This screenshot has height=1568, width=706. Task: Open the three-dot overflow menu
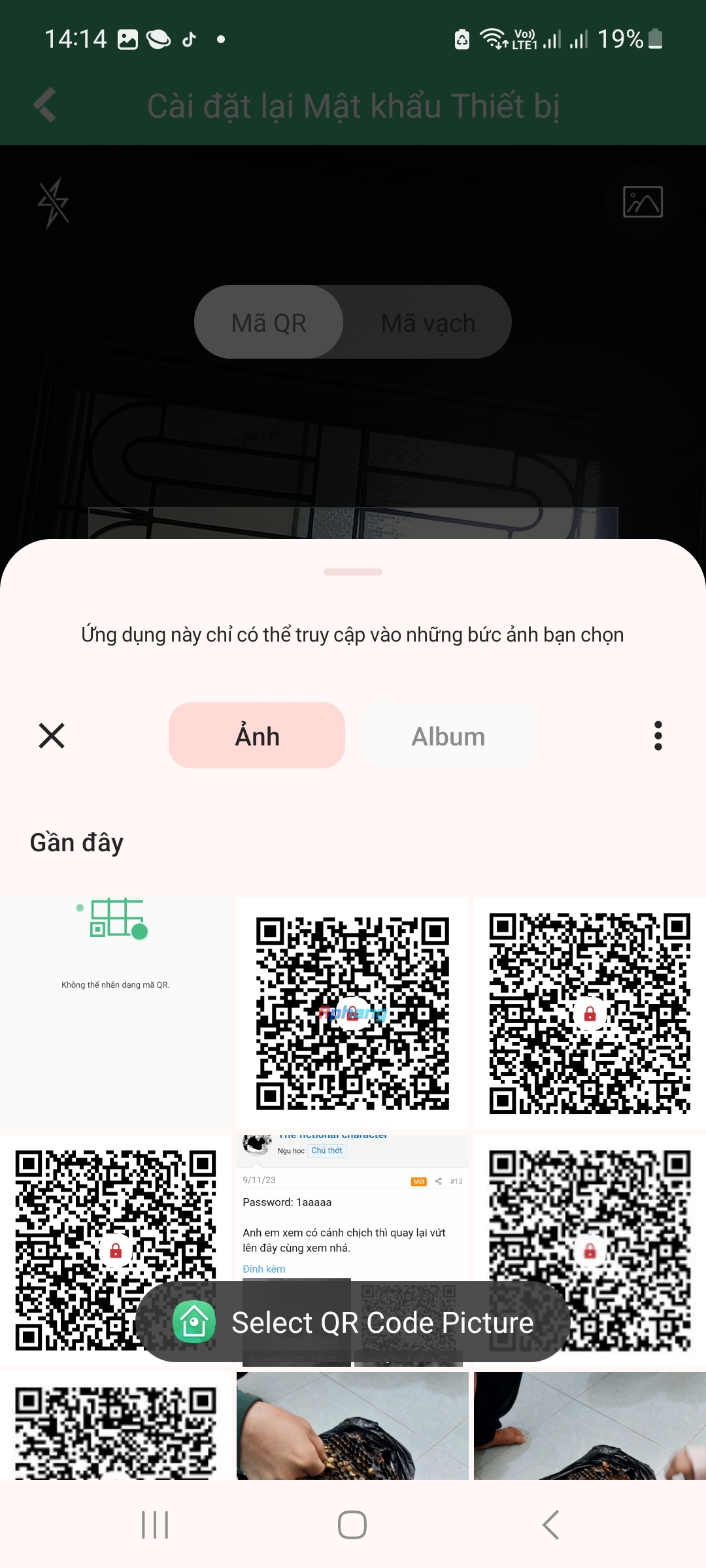[658, 736]
